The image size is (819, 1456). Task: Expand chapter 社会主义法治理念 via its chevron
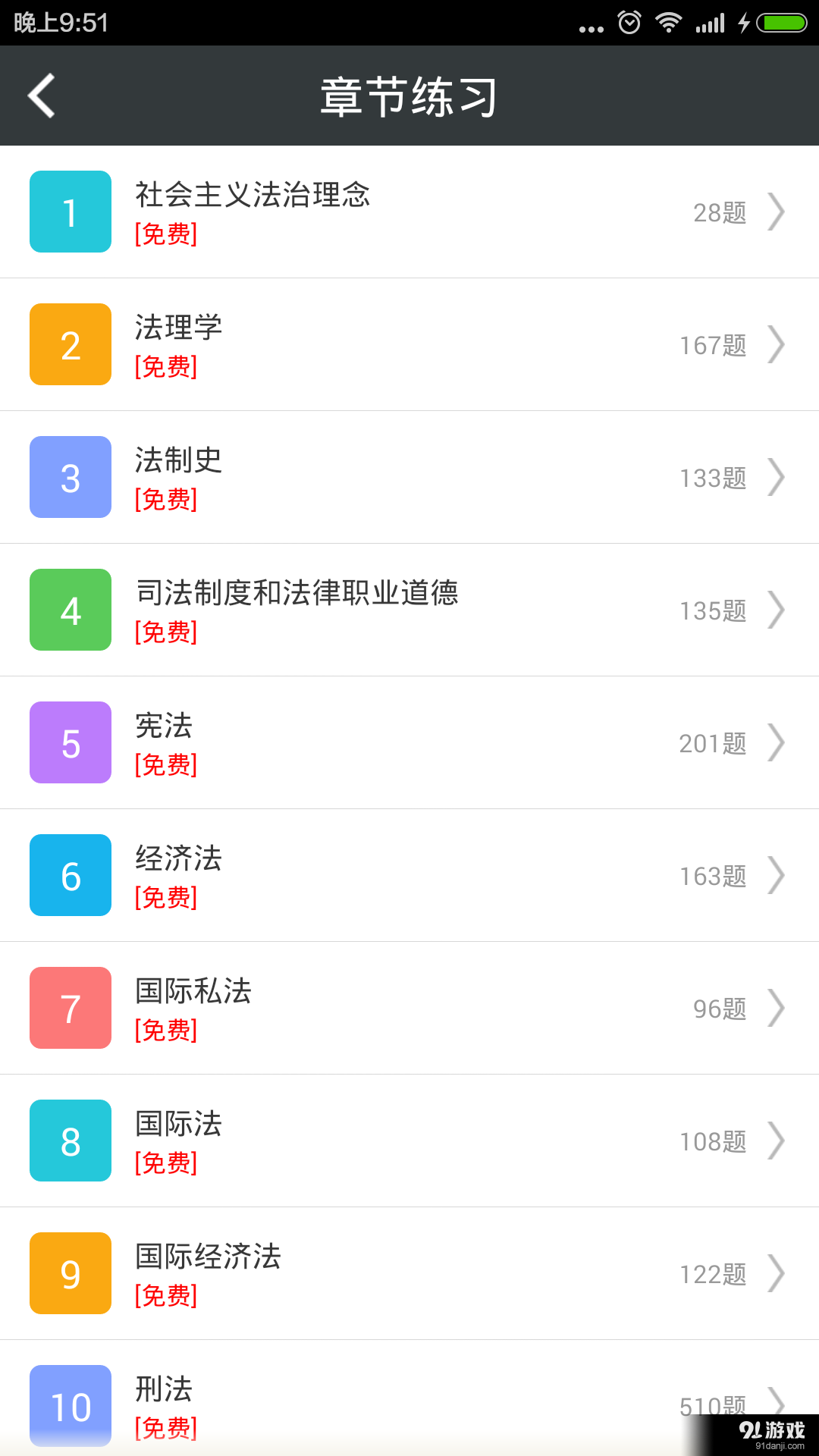(x=778, y=212)
